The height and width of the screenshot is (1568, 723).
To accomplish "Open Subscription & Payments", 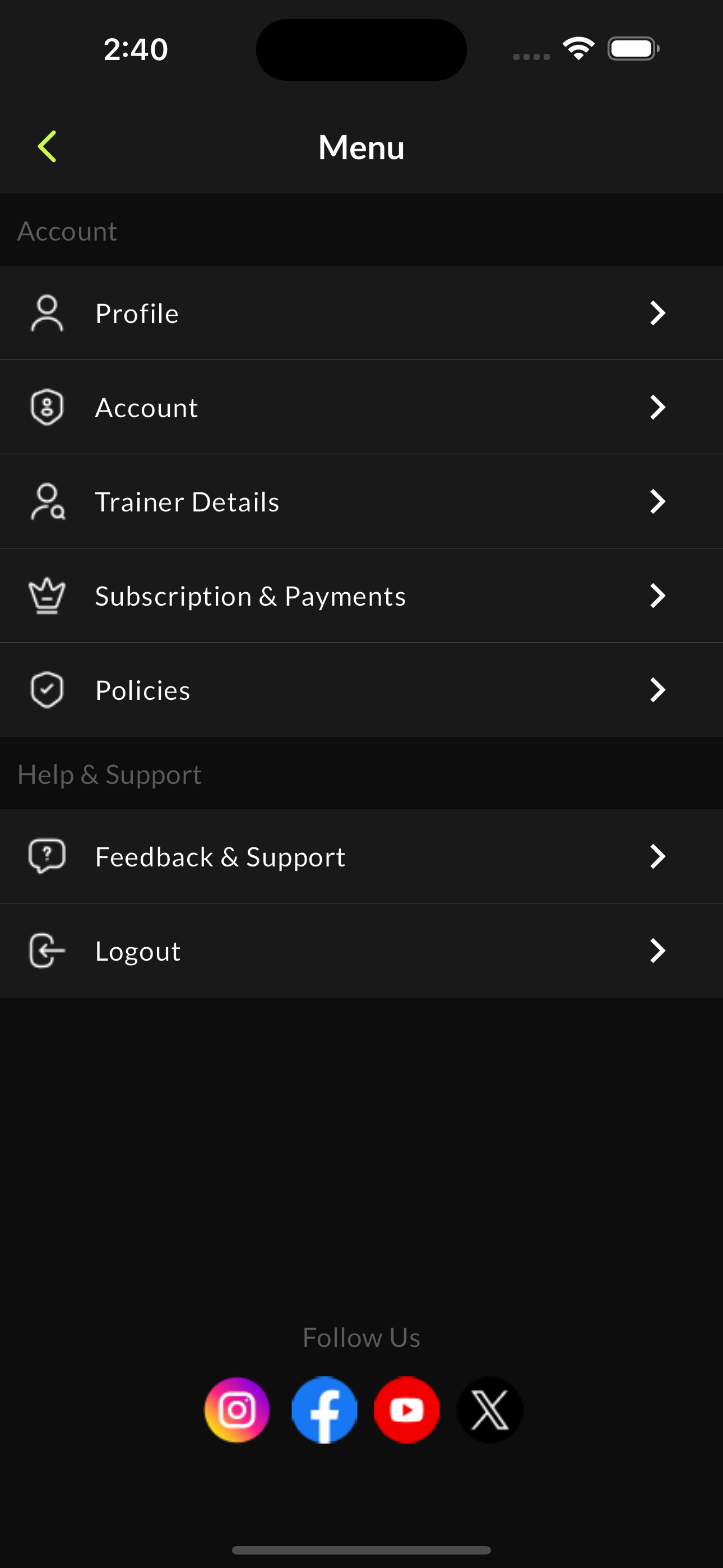I will (361, 596).
